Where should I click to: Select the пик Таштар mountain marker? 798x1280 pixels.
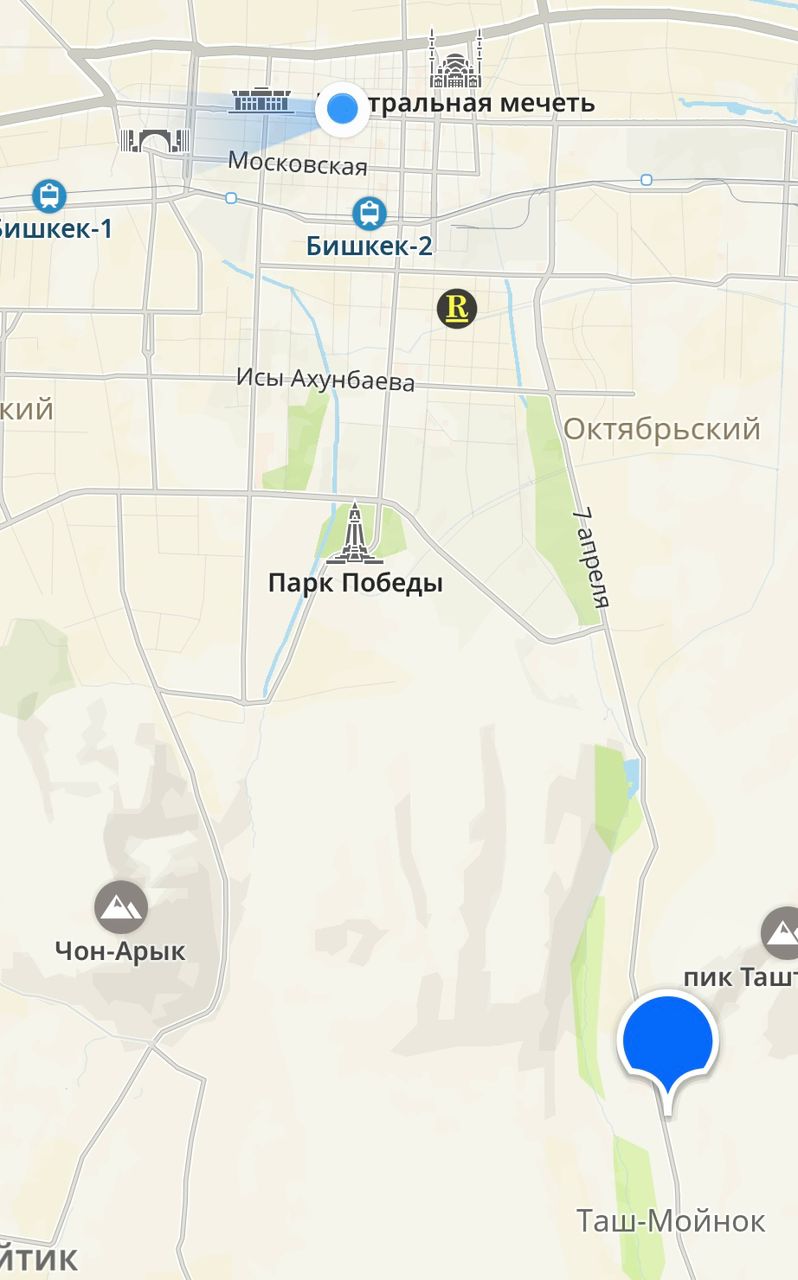(x=782, y=933)
